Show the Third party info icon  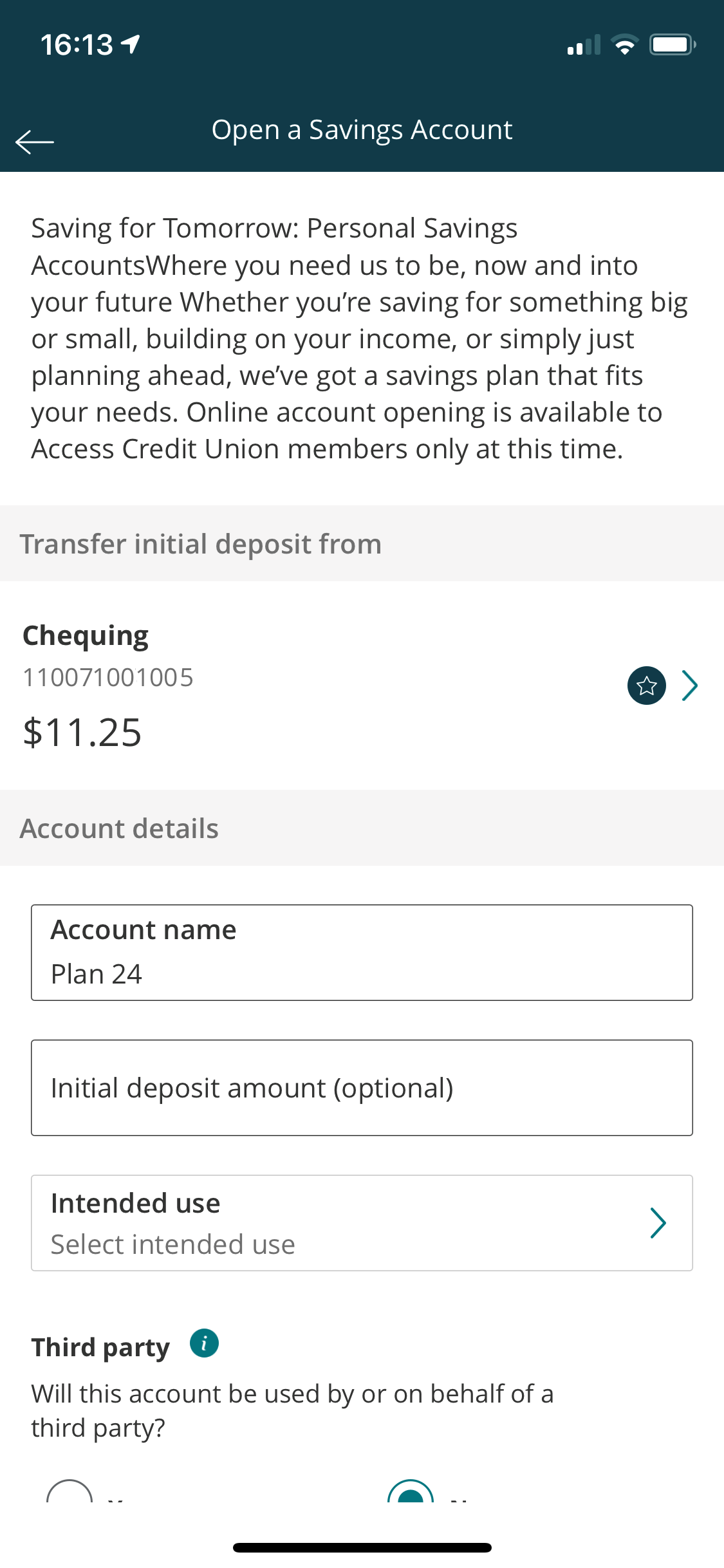204,1343
